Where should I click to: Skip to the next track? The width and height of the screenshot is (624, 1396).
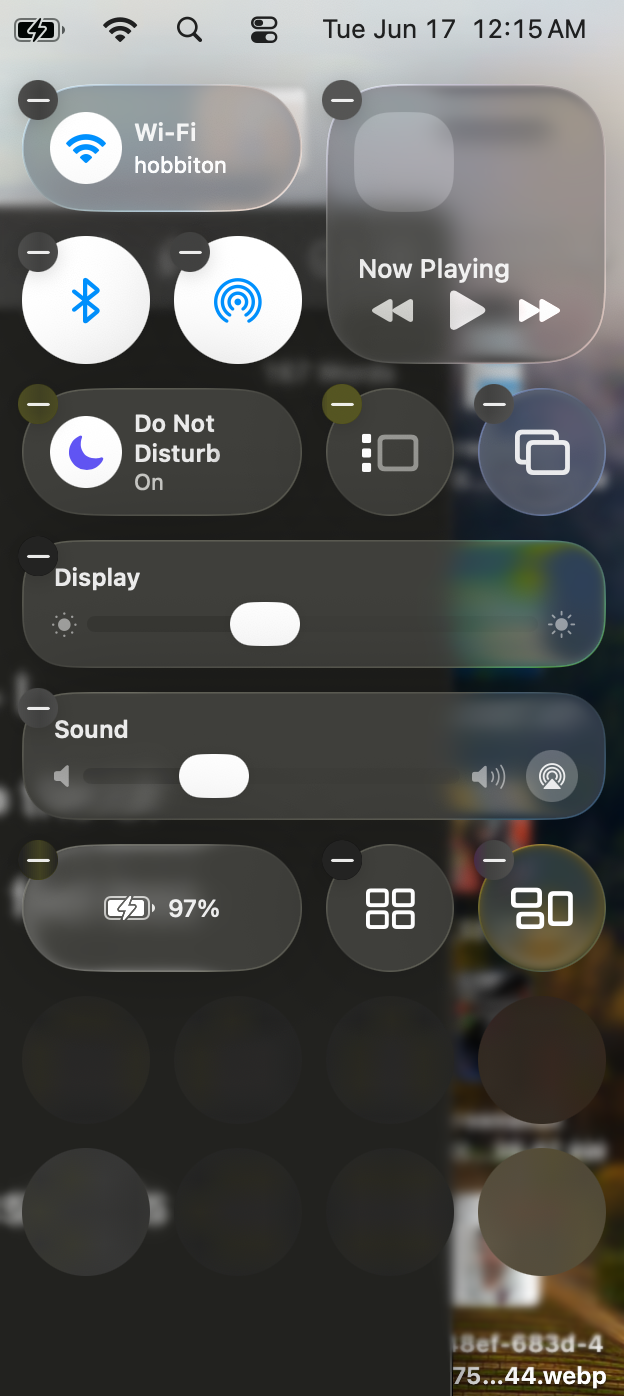pos(539,311)
